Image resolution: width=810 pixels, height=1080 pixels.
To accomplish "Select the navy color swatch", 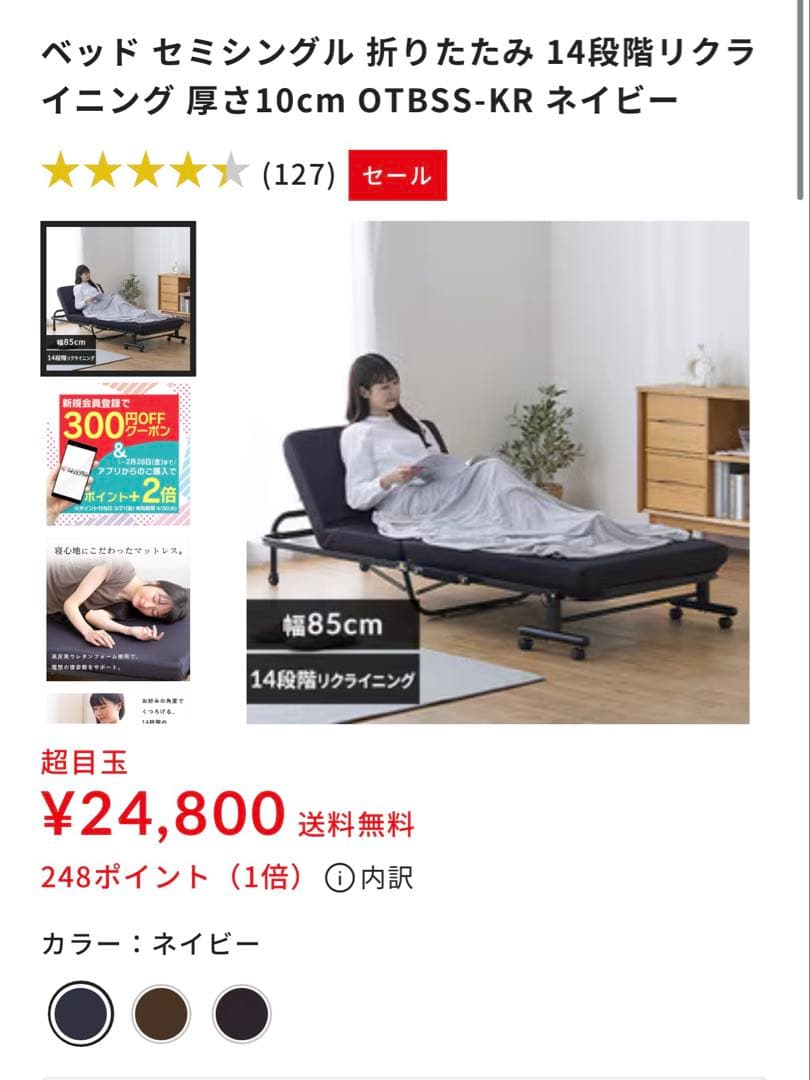I will tap(80, 1014).
